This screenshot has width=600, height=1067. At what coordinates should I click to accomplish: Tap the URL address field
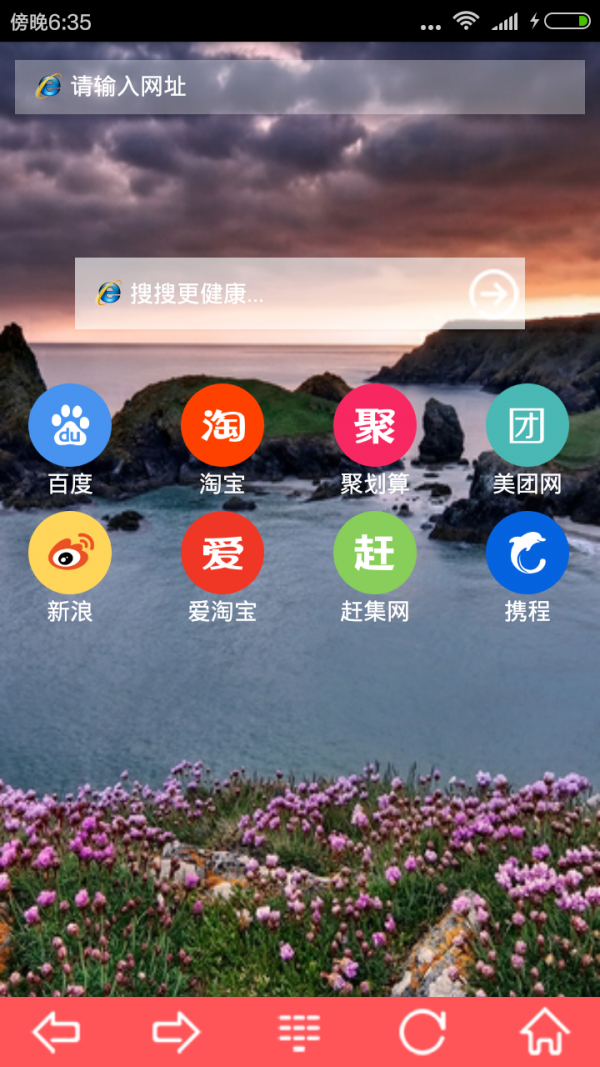pyautogui.click(x=300, y=87)
